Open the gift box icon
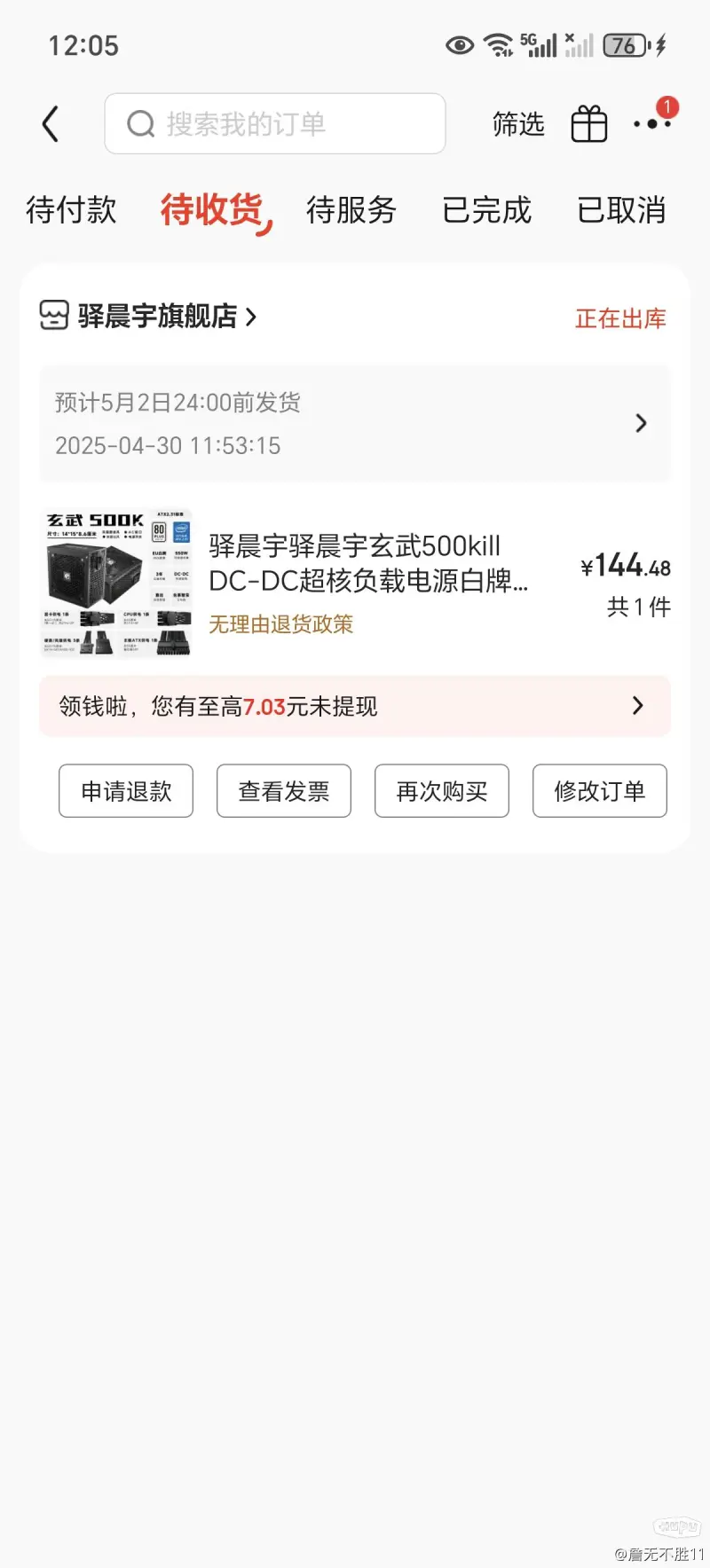This screenshot has height=1568, width=710. 589,124
